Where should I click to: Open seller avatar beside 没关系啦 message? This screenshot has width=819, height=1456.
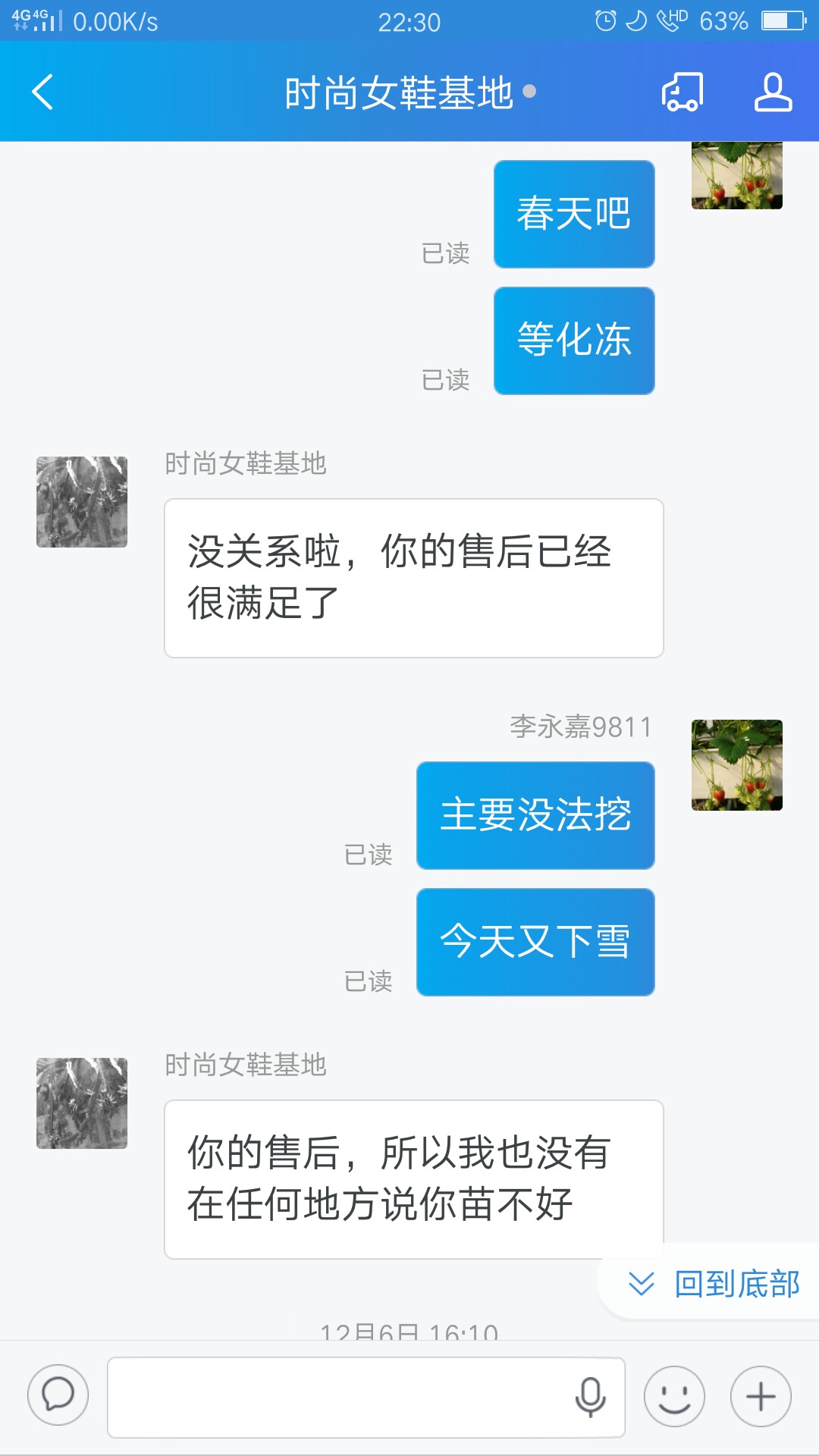click(82, 502)
